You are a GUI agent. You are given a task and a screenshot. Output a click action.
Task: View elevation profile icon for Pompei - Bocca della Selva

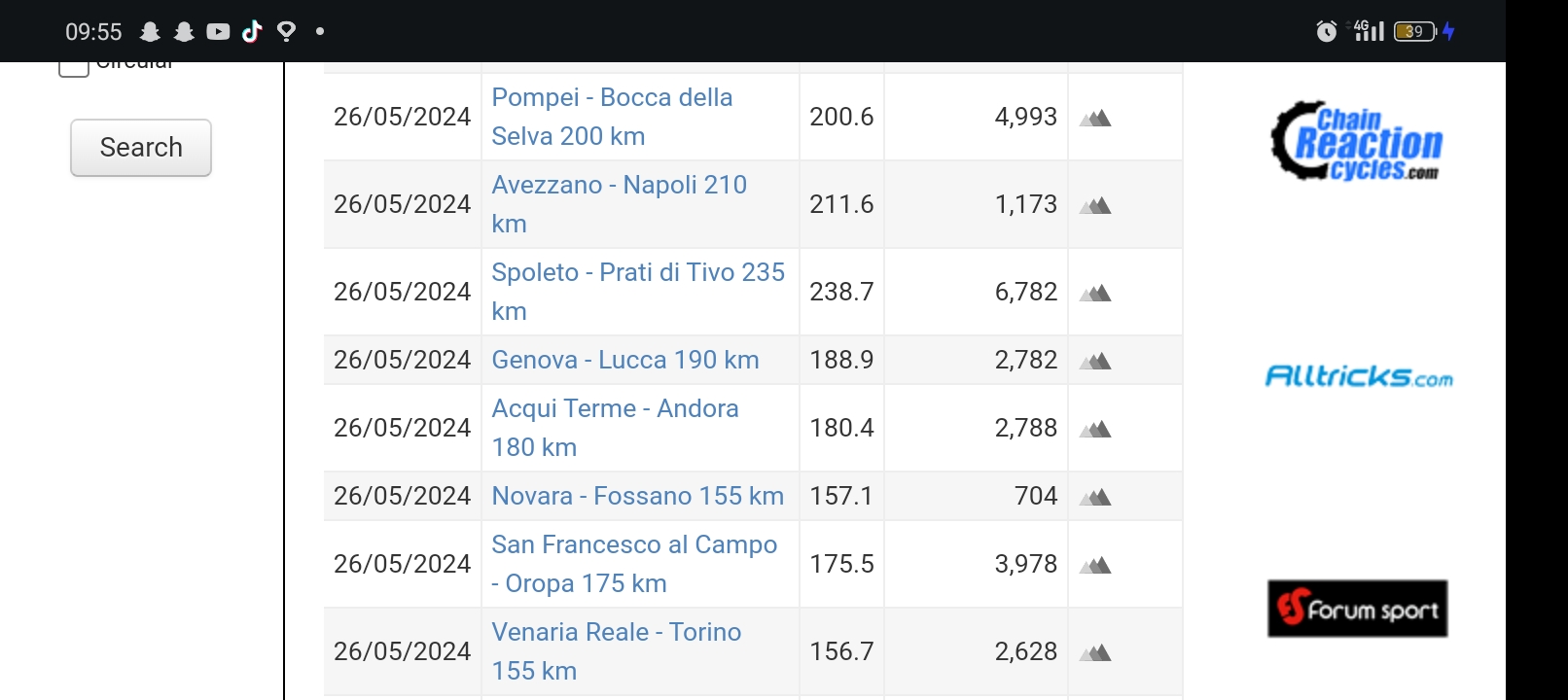pyautogui.click(x=1095, y=118)
